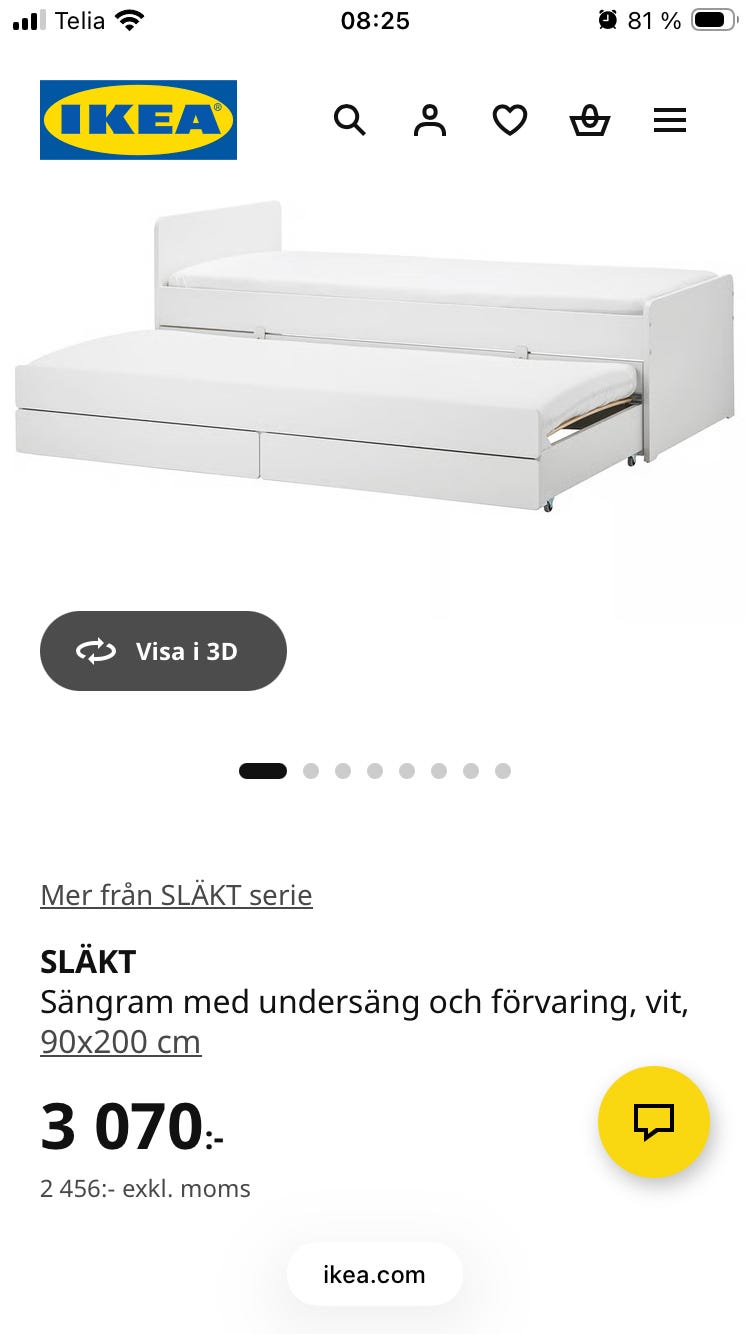The height and width of the screenshot is (1334, 750).
Task: Select the last carousel dot
Action: pos(502,770)
